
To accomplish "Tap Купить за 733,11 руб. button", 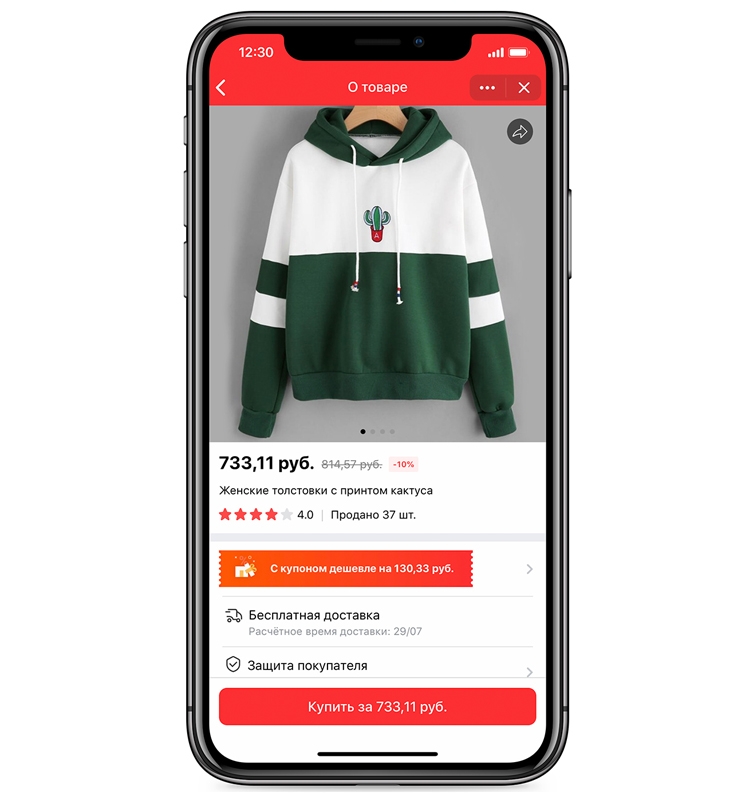I will (x=377, y=706).
